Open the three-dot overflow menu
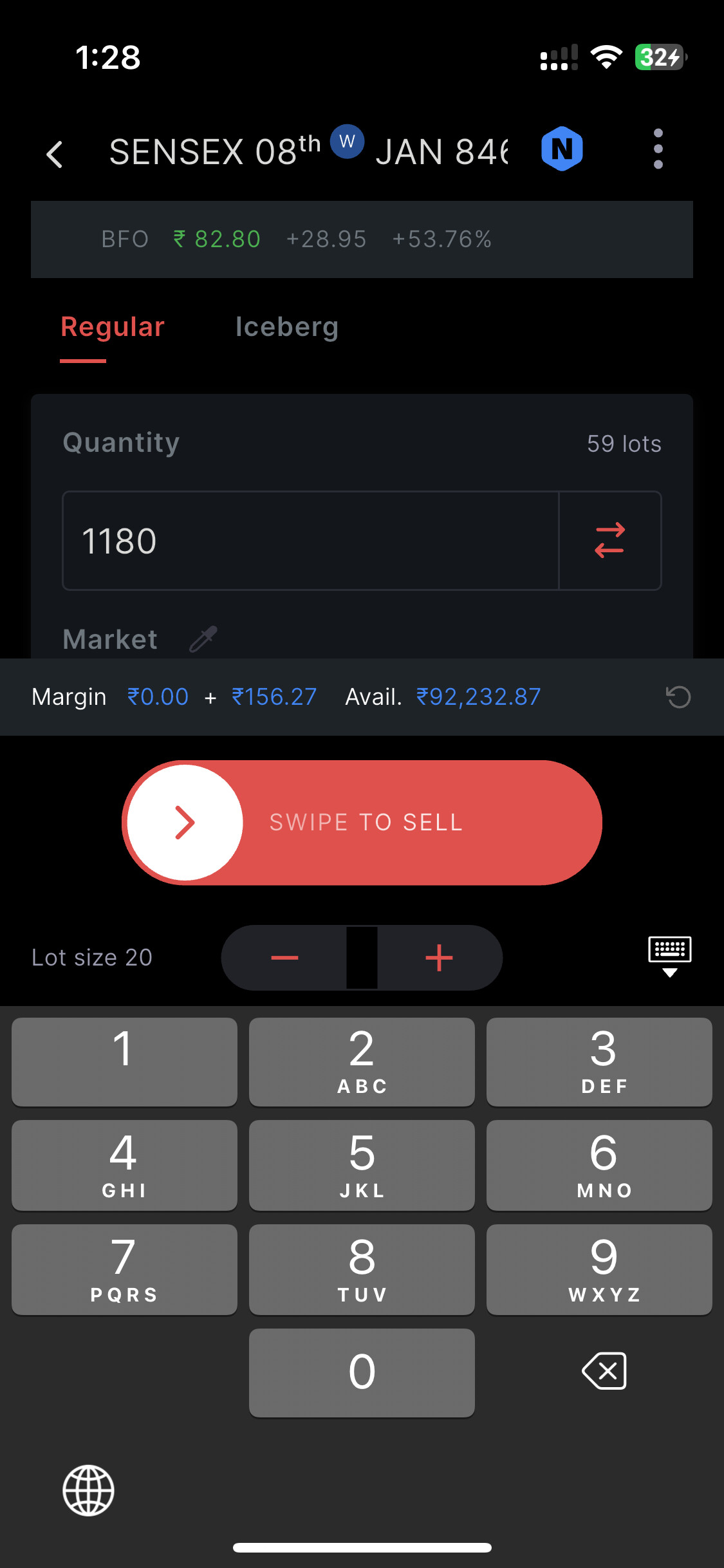Screen dimensions: 724x1568 658,149
